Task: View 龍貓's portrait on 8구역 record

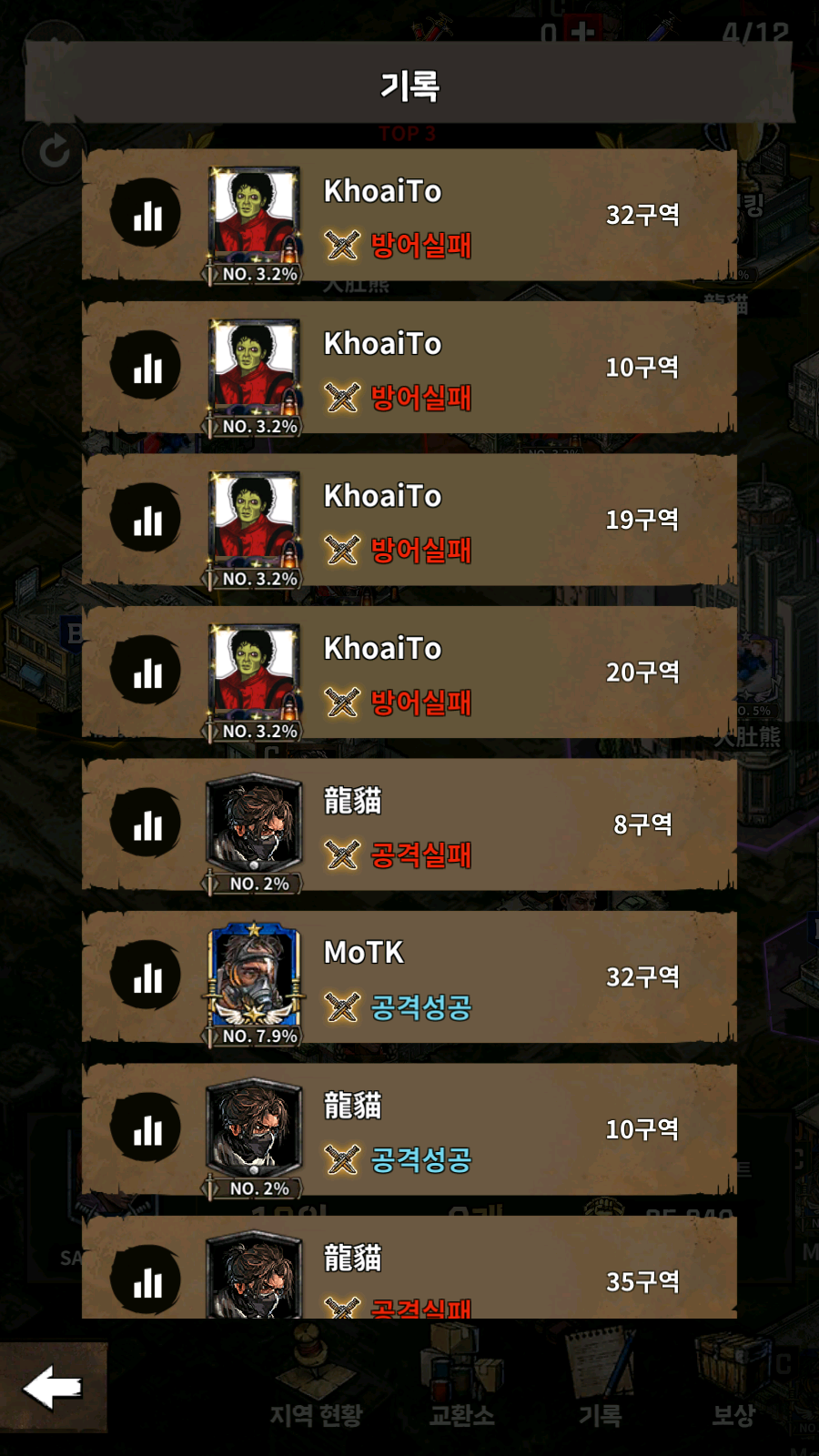Action: tap(254, 822)
